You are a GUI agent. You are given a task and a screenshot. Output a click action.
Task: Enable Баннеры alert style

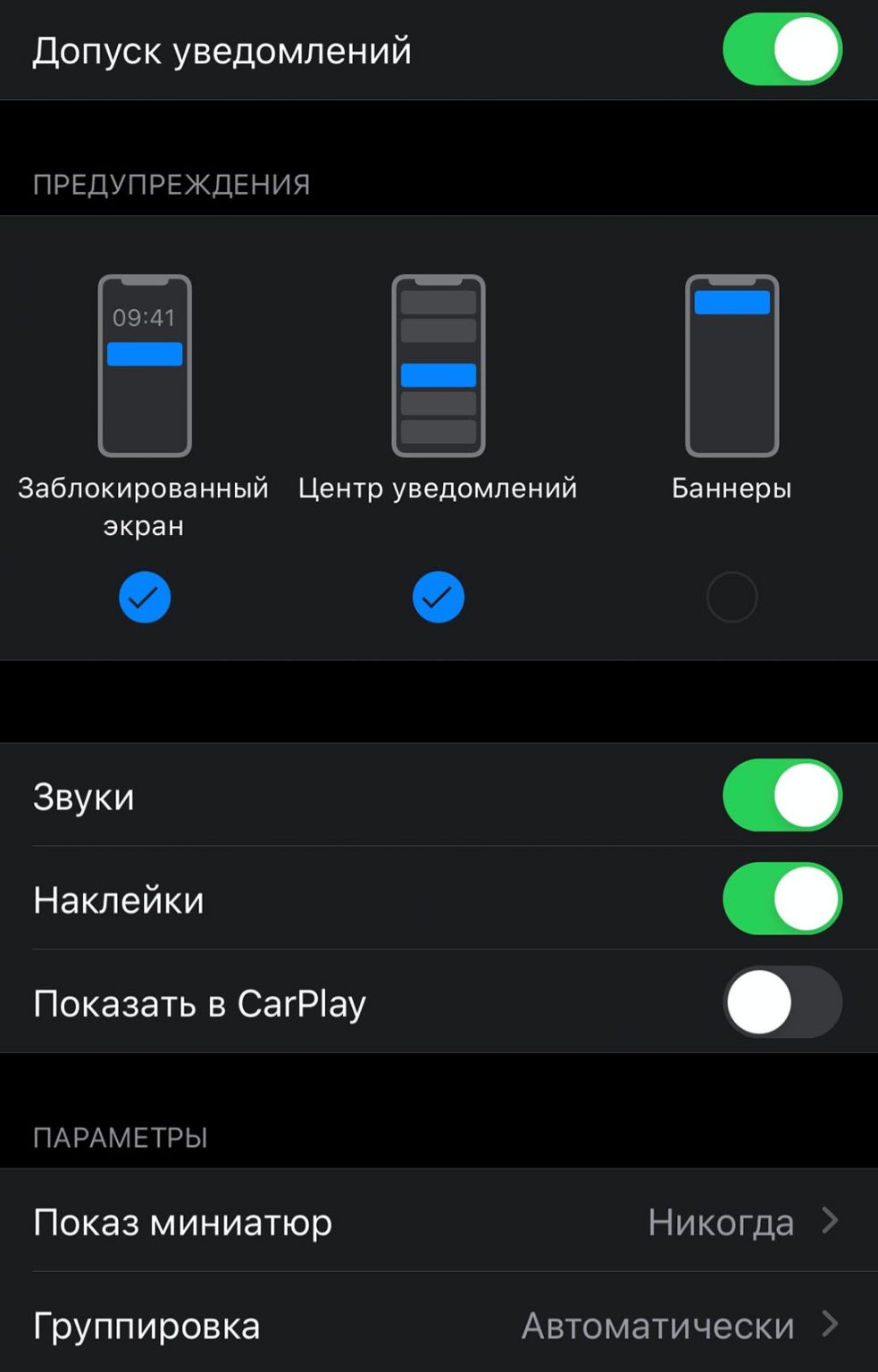[732, 597]
